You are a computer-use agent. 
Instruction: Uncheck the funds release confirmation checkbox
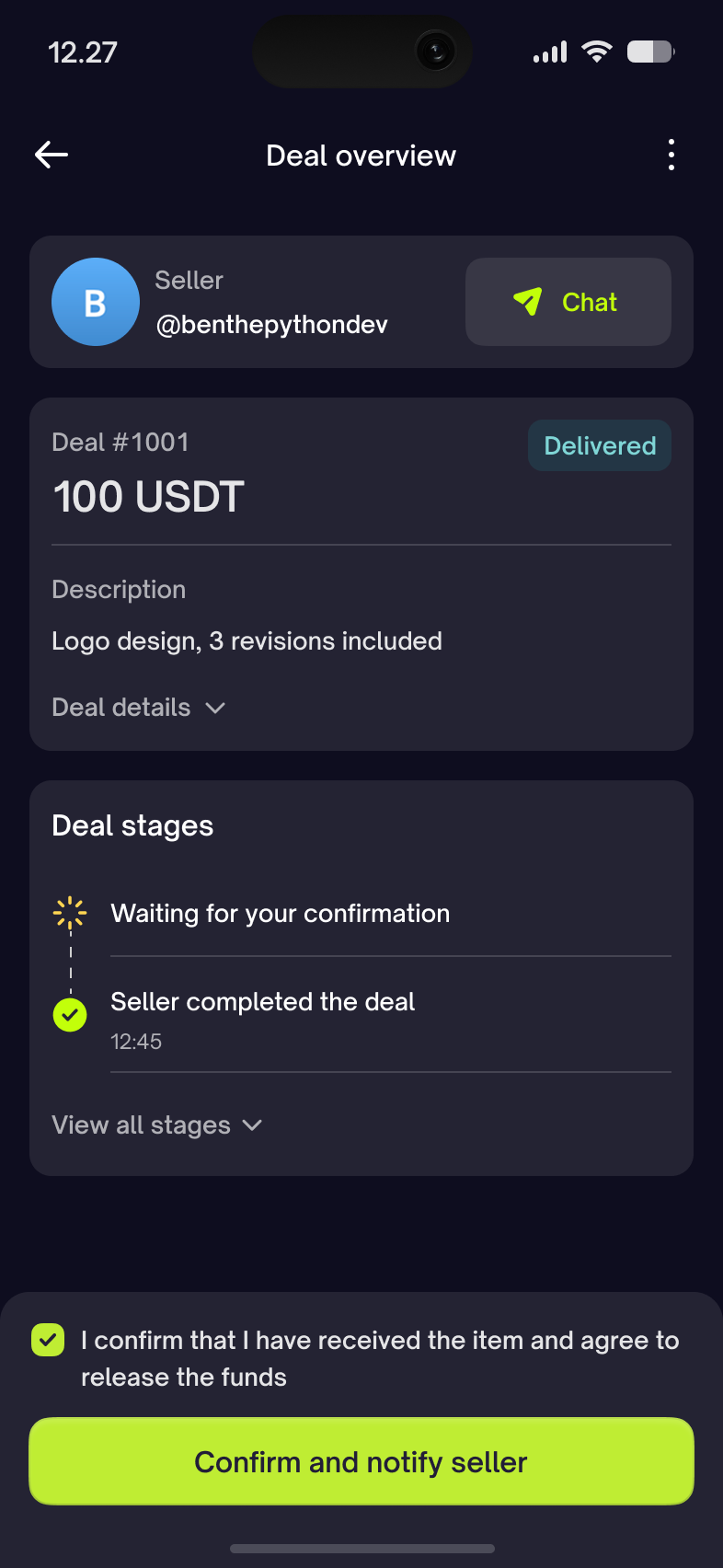[x=48, y=1341]
